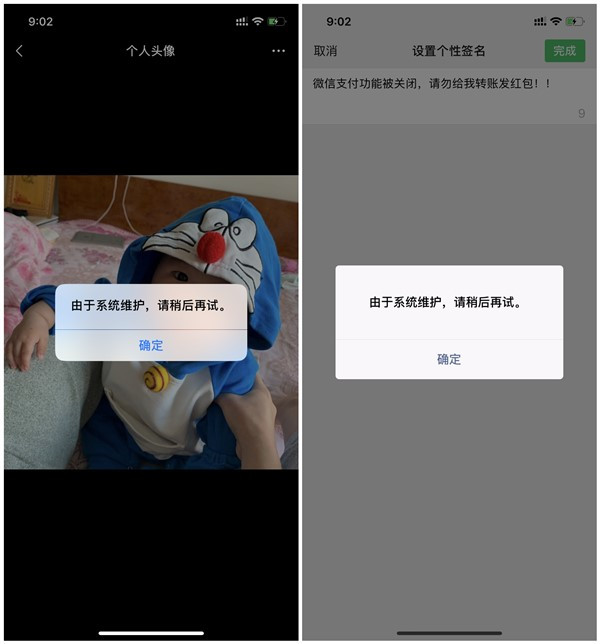Tap the green 完成 button

point(565,51)
